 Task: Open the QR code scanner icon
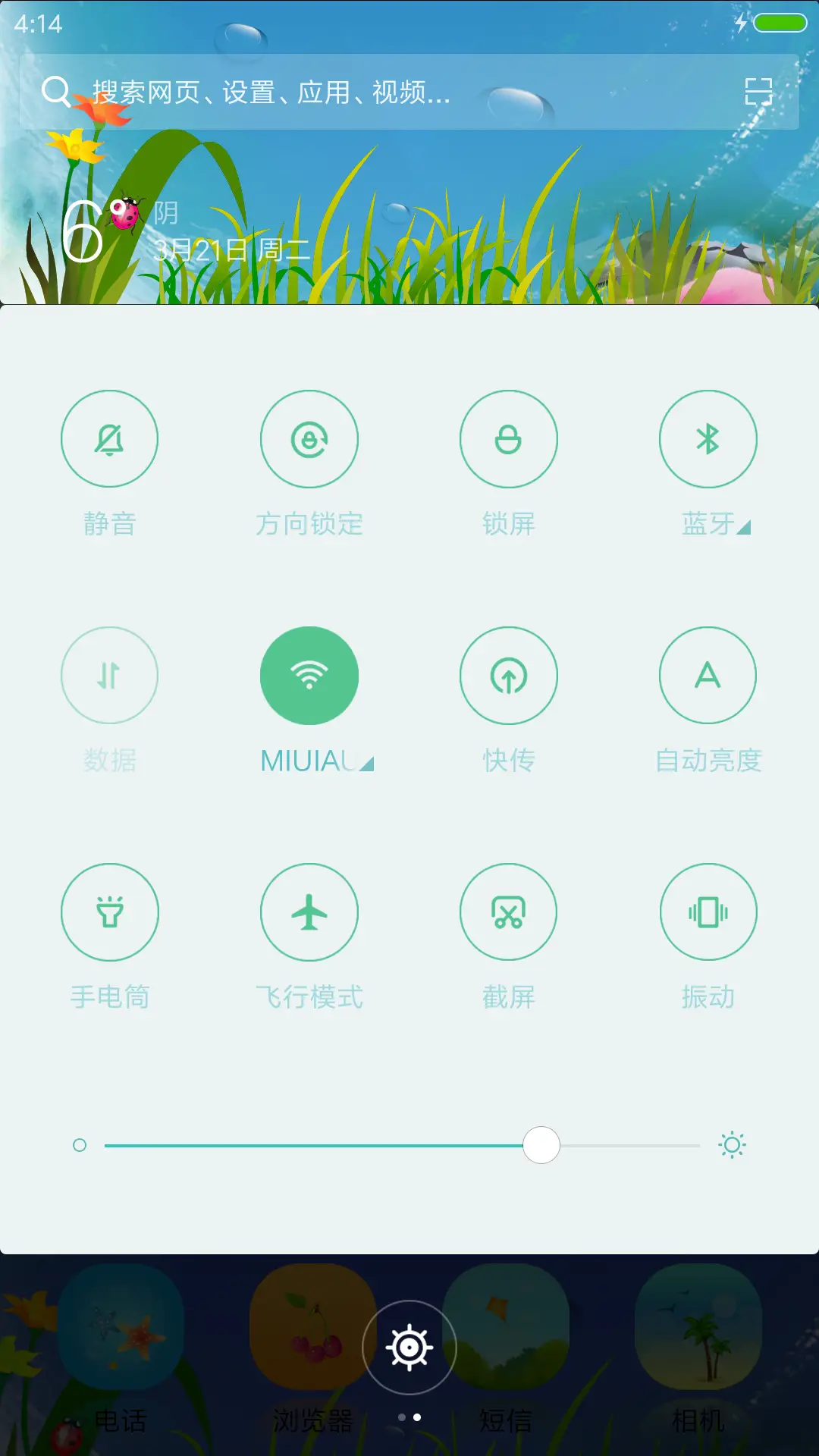tap(757, 91)
